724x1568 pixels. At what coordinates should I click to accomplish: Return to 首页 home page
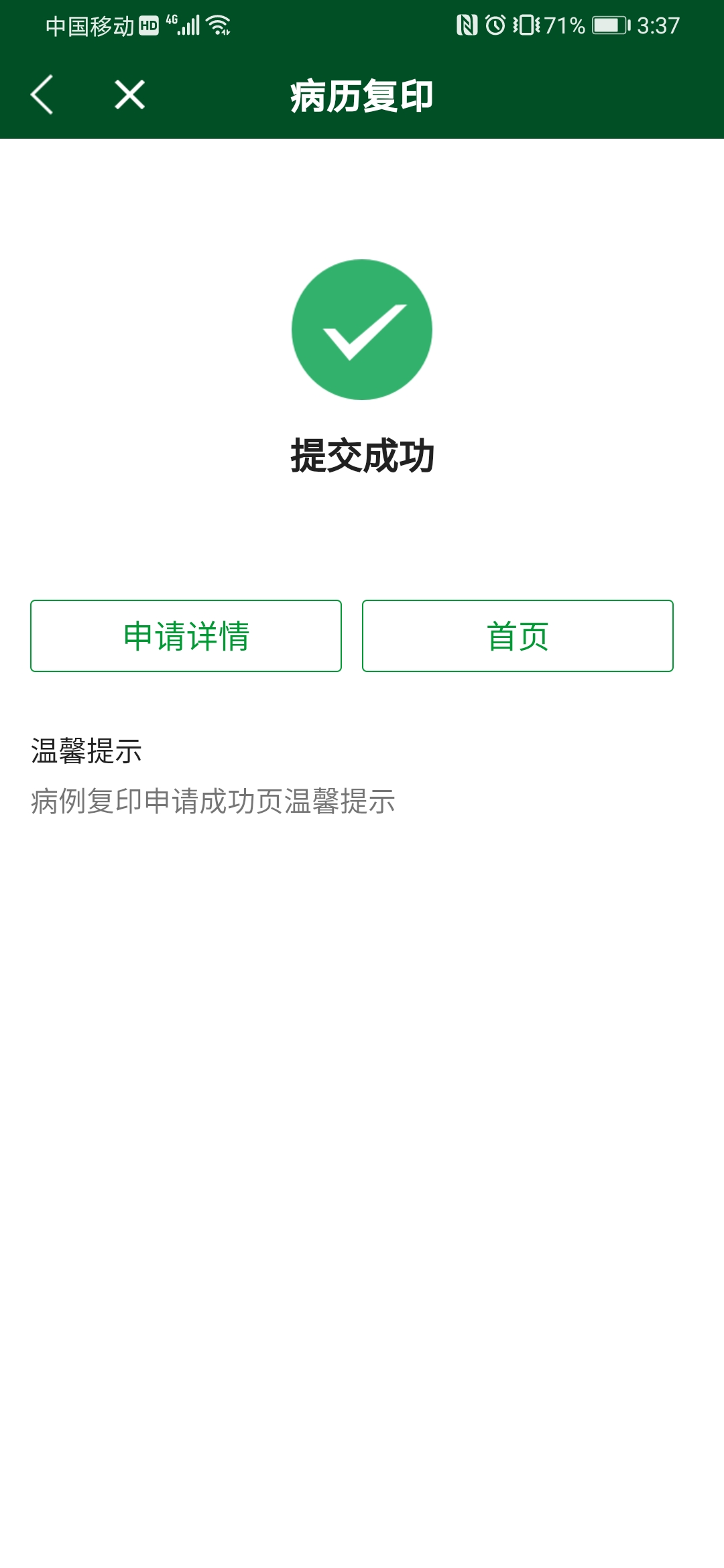pyautogui.click(x=518, y=636)
